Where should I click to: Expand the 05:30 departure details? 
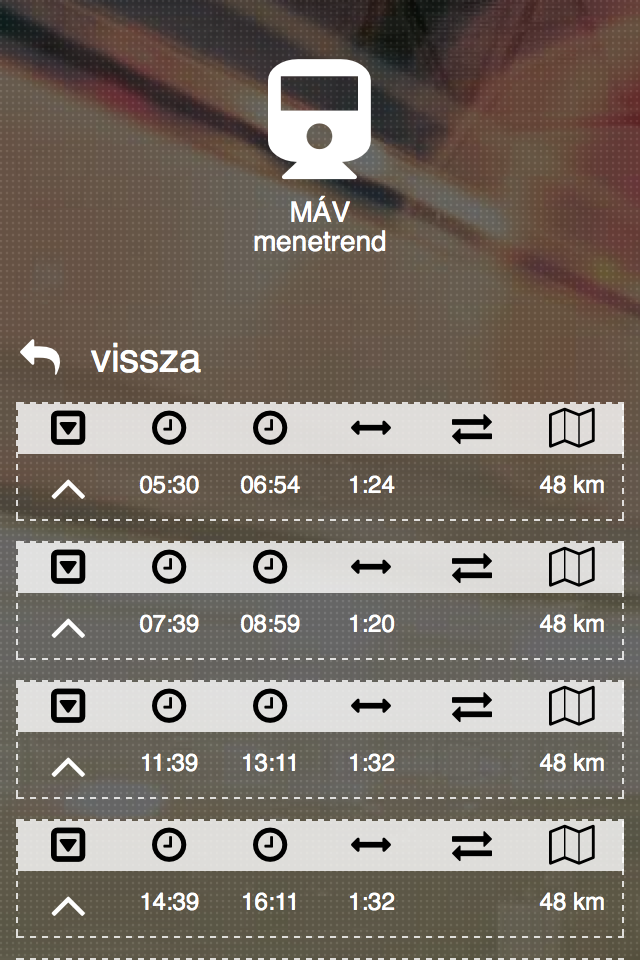[68, 488]
